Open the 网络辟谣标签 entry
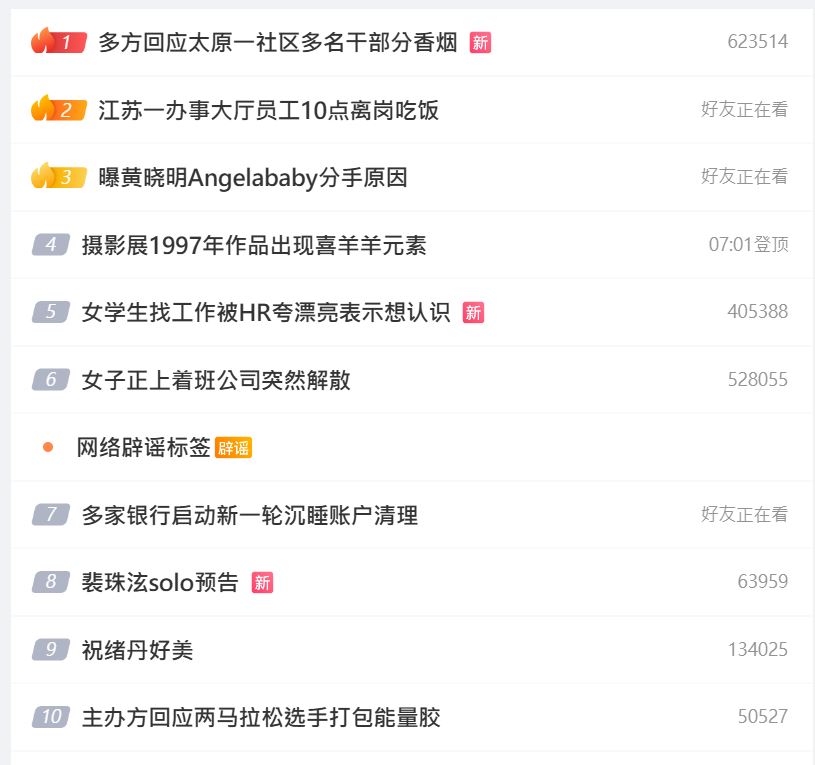This screenshot has width=815, height=765. click(x=143, y=448)
